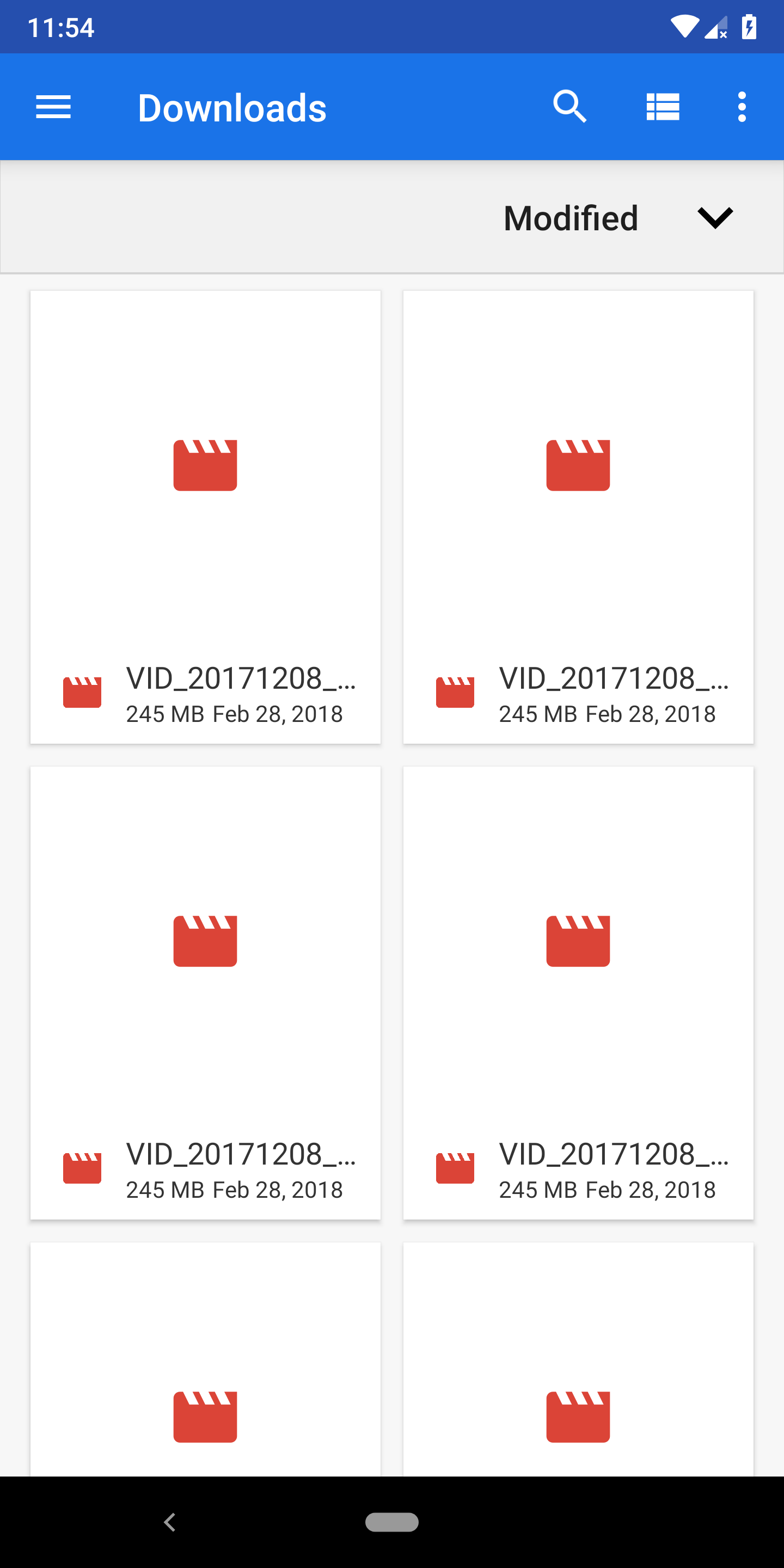Image resolution: width=784 pixels, height=1568 pixels.
Task: Open the hamburger navigation drawer
Action: coord(53,107)
